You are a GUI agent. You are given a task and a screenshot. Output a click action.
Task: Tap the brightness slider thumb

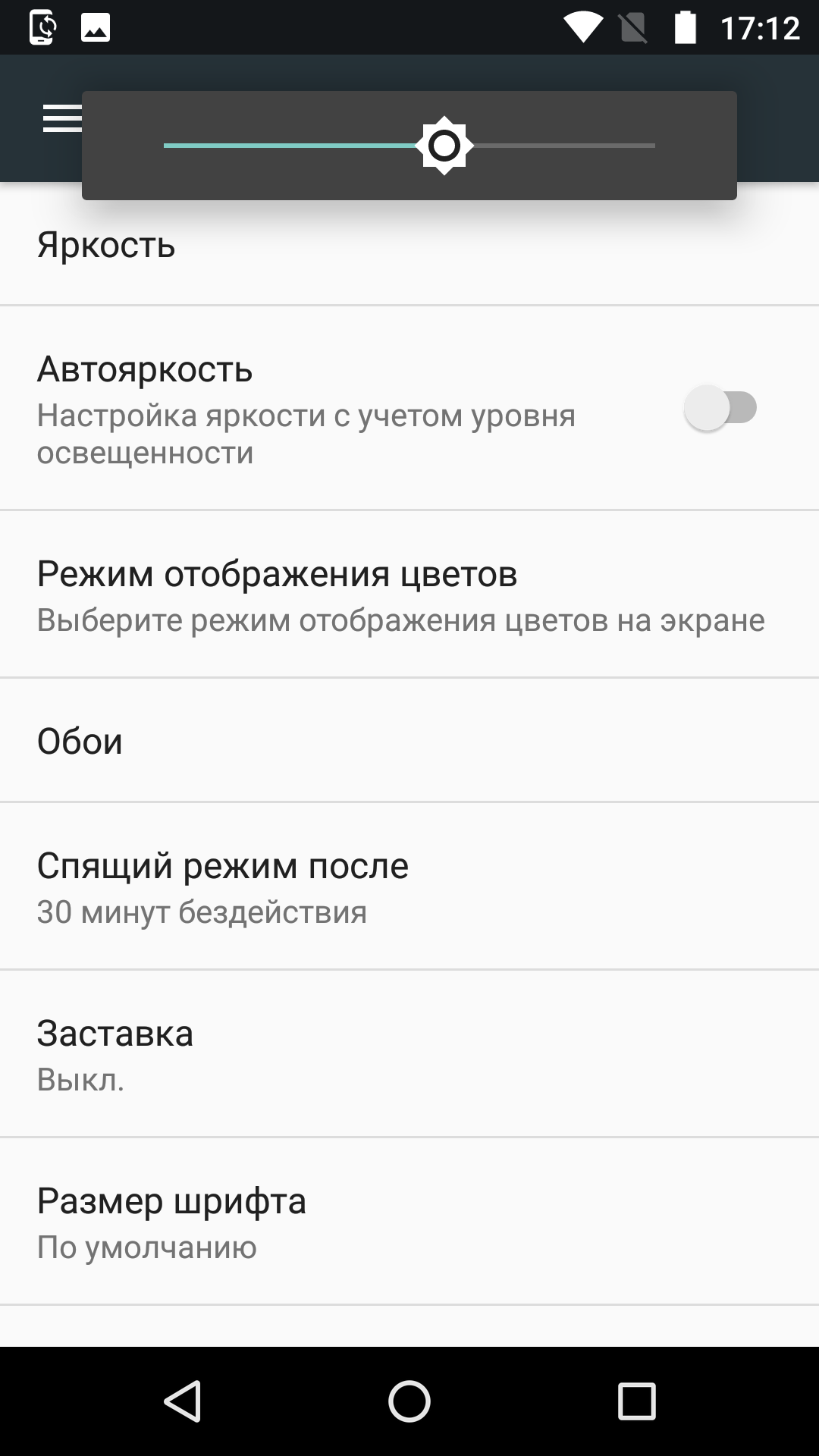444,146
